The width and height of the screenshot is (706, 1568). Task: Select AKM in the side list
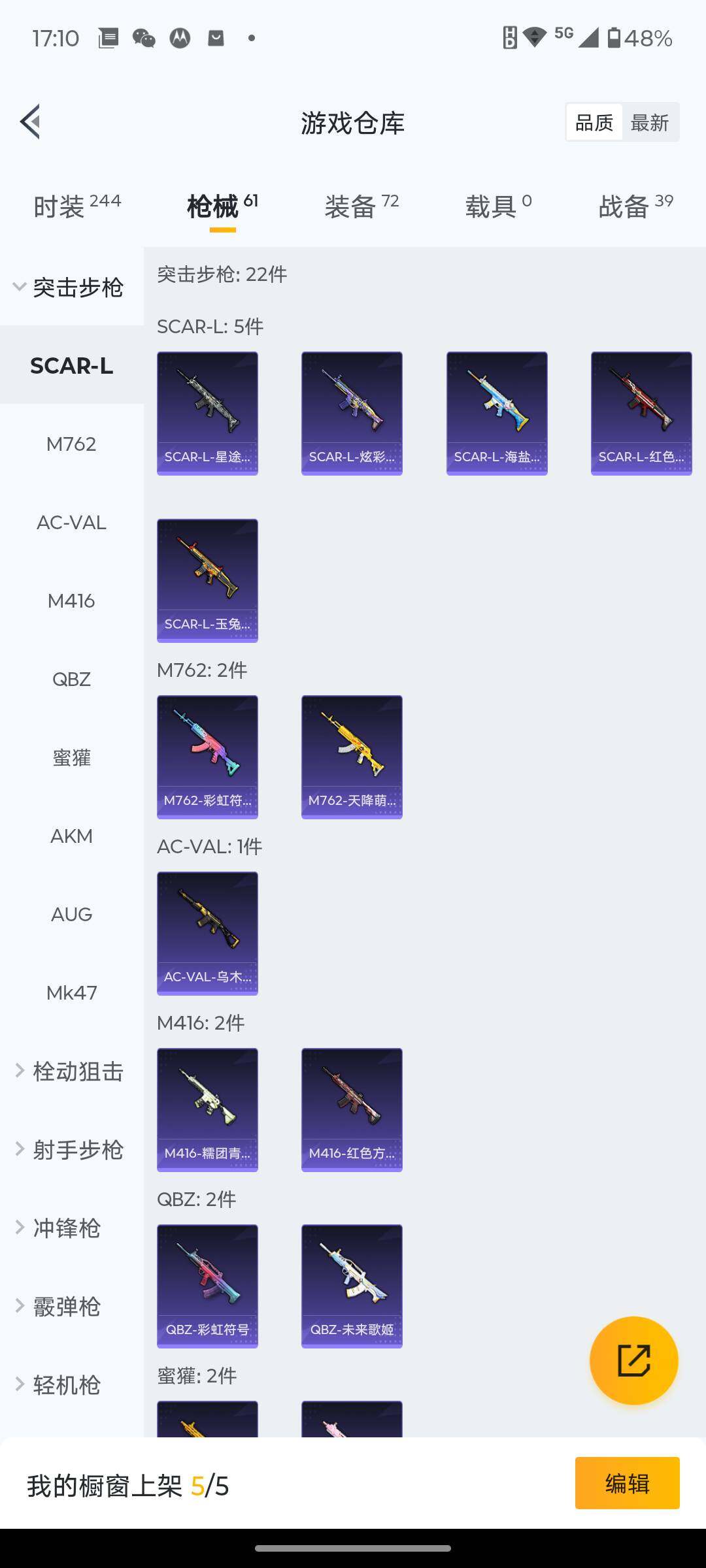point(71,836)
